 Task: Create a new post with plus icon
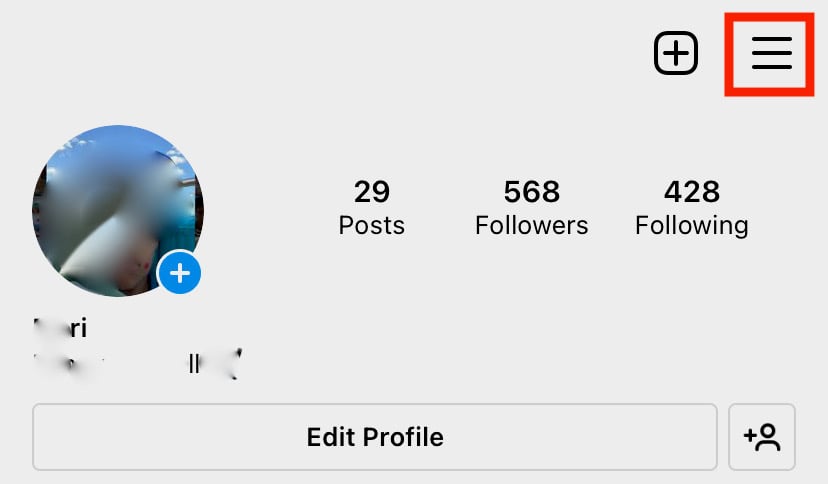[676, 53]
